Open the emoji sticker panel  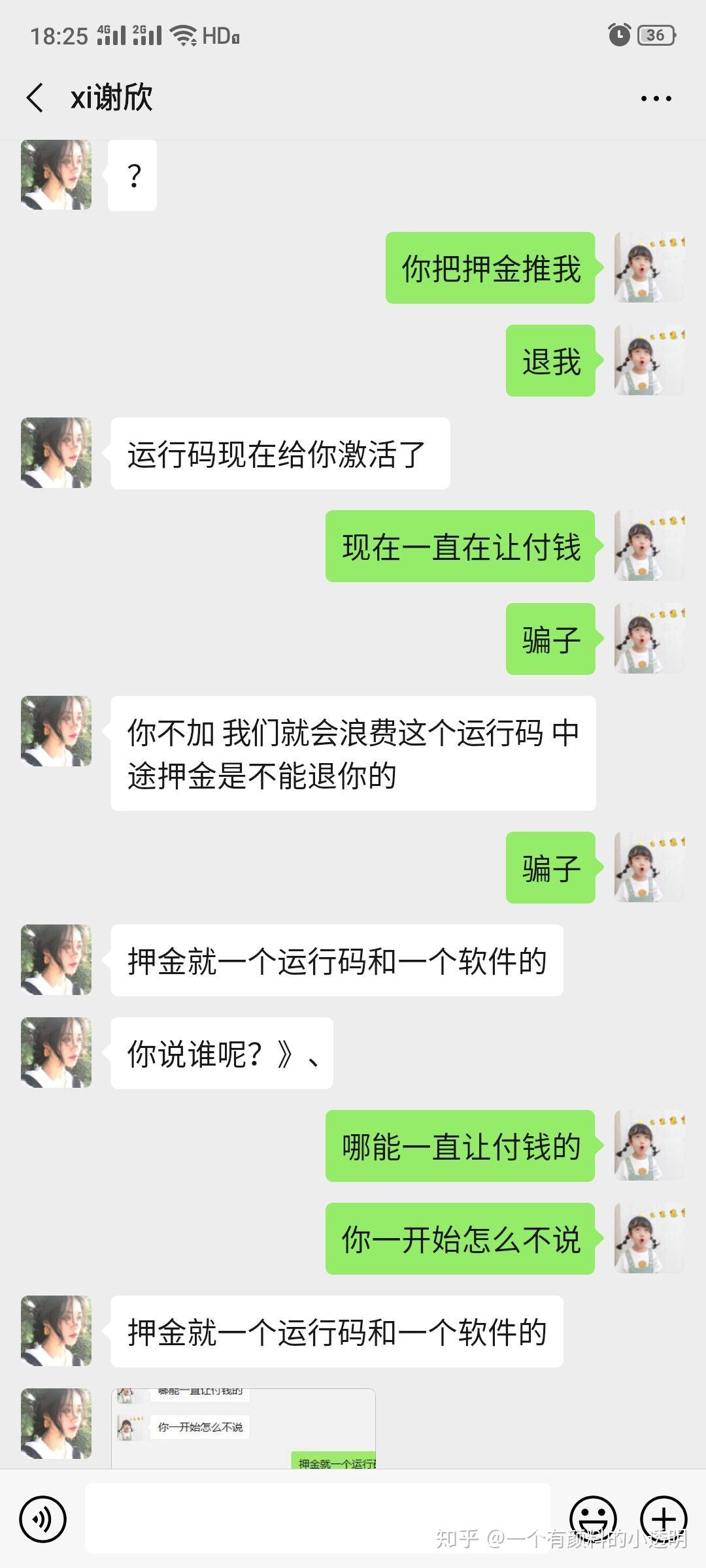(593, 1518)
